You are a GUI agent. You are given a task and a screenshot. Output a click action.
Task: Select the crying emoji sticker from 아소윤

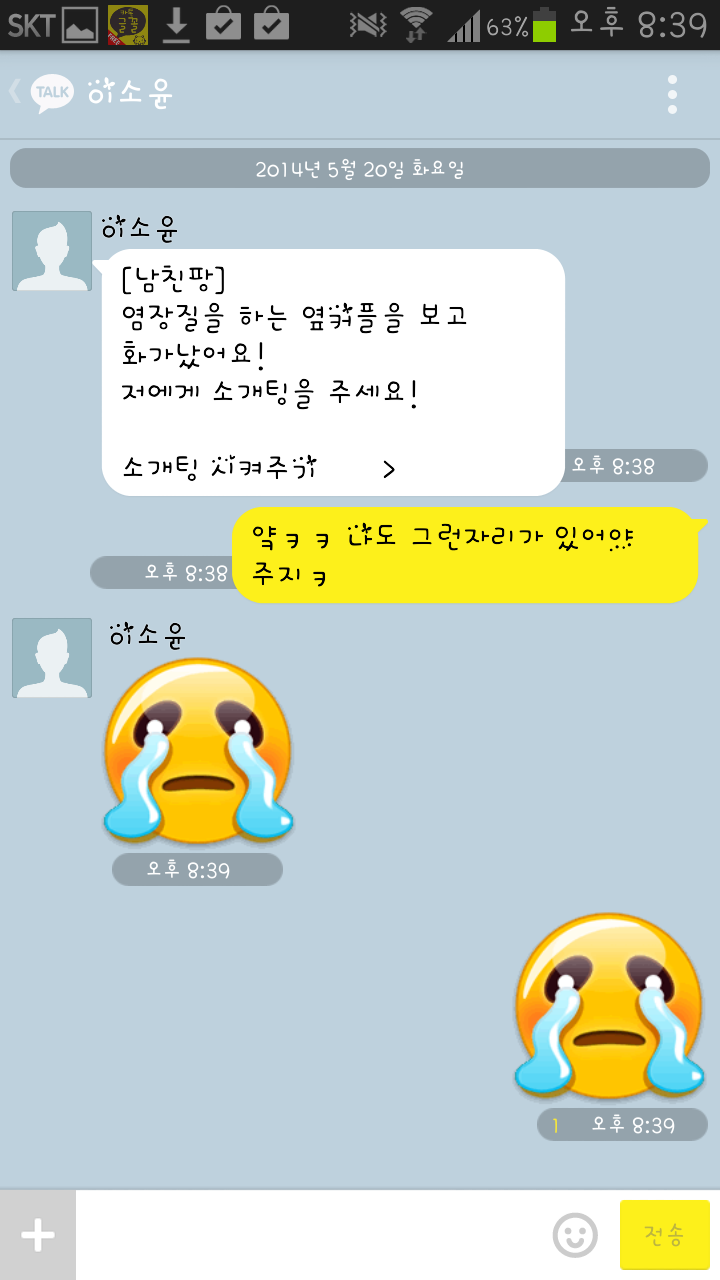[x=197, y=748]
